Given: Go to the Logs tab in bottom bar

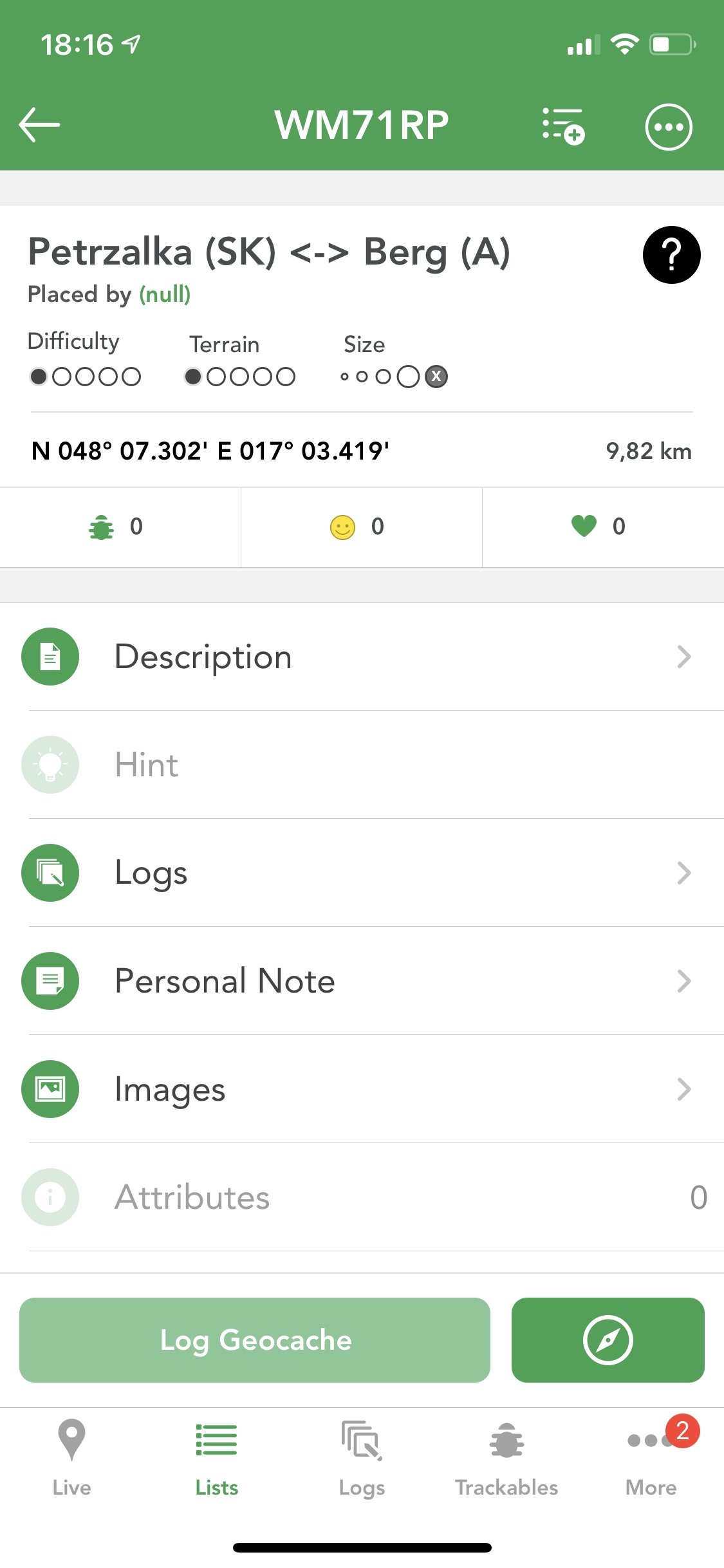Looking at the screenshot, I should (x=362, y=1458).
